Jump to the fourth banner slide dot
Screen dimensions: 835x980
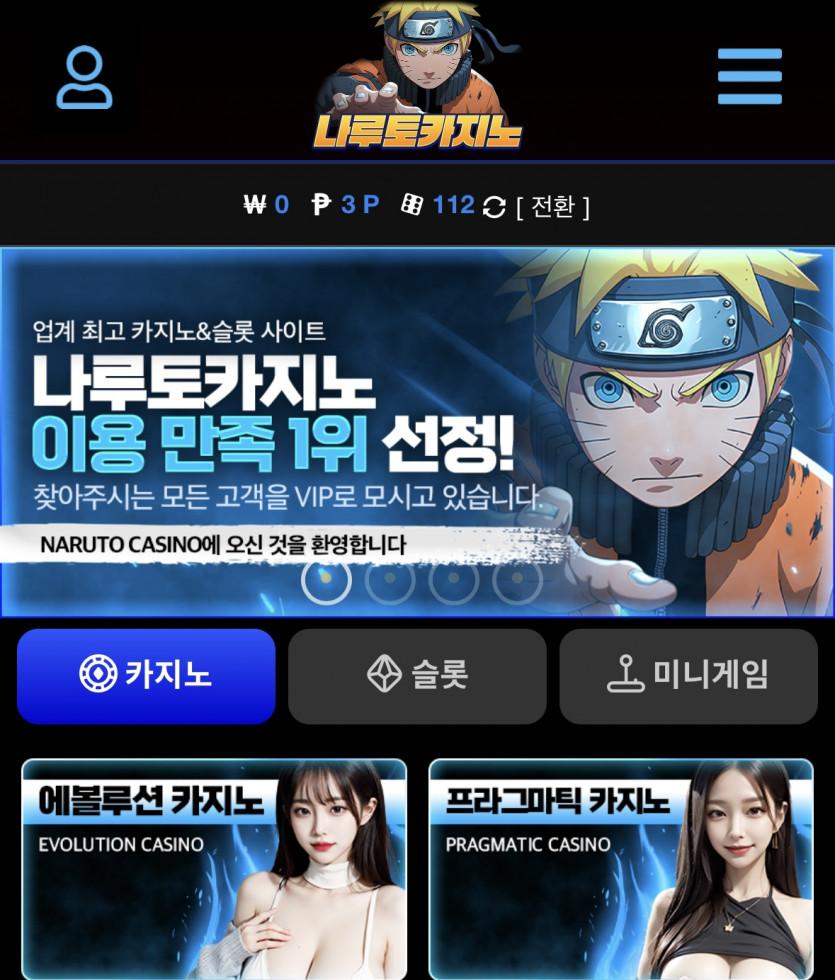click(x=517, y=579)
